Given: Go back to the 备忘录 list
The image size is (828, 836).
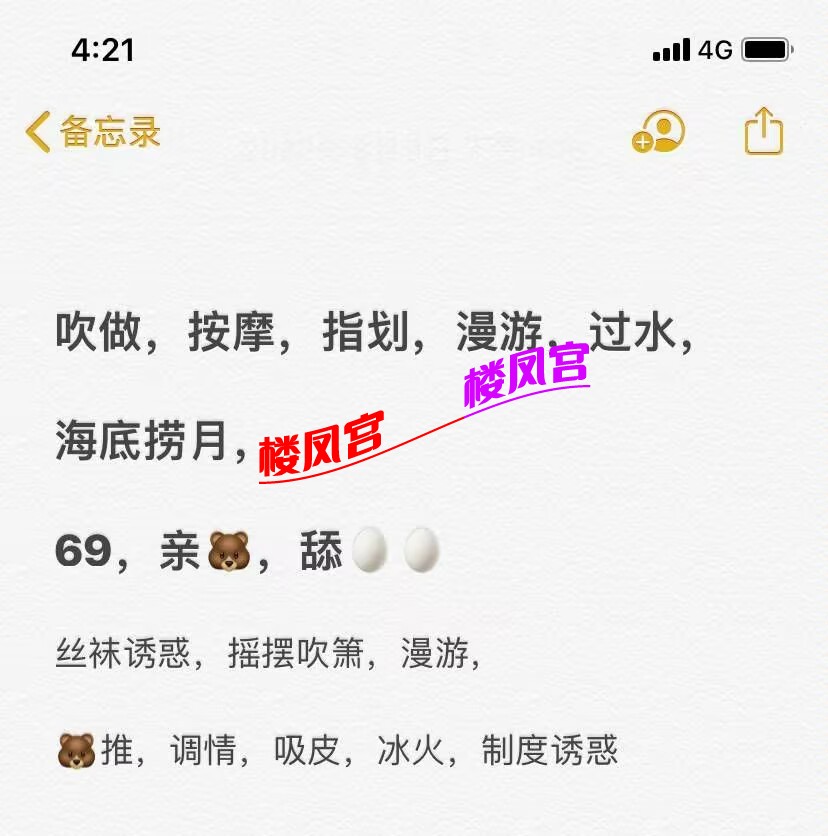Looking at the screenshot, I should [92, 132].
